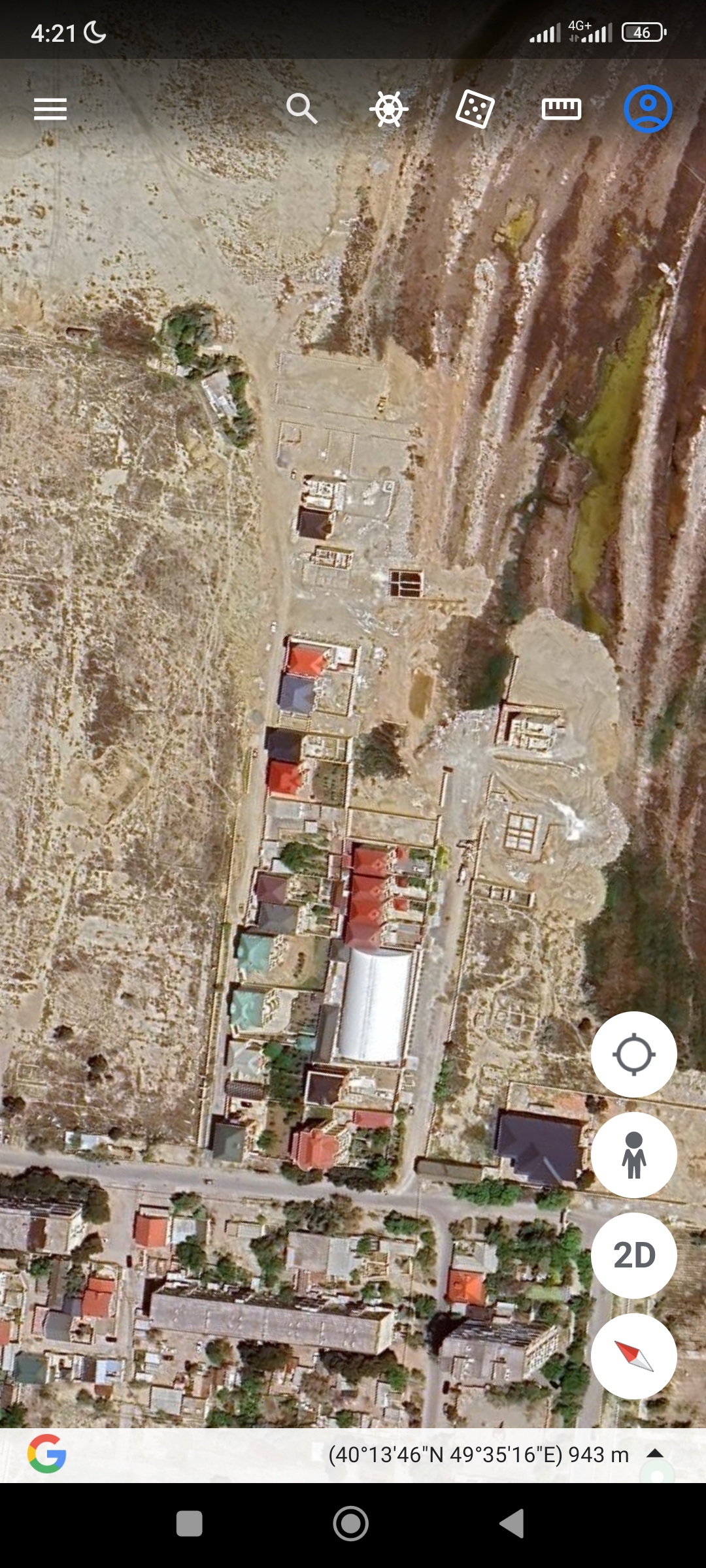706x1568 pixels.
Task: Tap the dice for a random location
Action: 475,109
